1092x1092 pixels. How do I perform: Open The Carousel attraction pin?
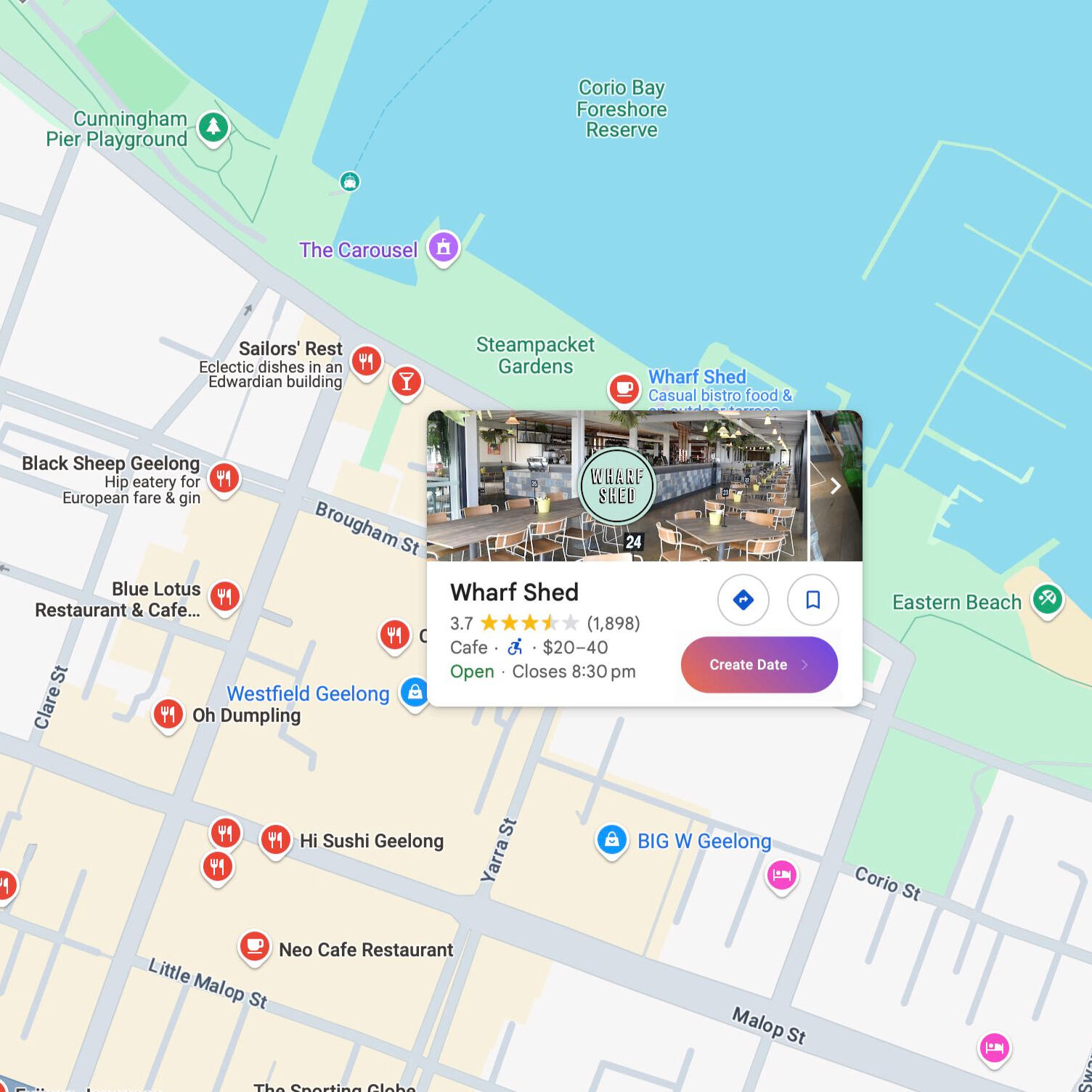[444, 248]
